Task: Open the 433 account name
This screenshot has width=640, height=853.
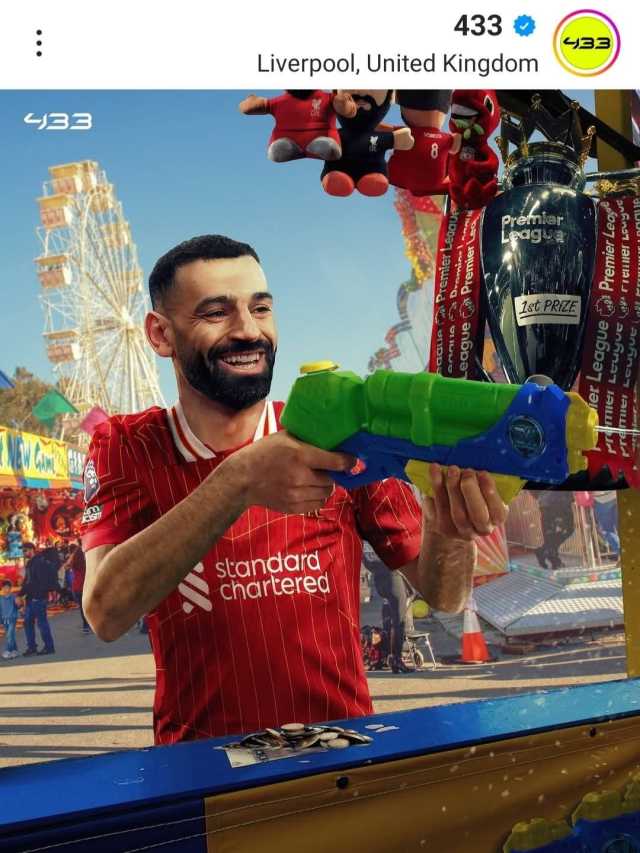Action: (x=478, y=25)
